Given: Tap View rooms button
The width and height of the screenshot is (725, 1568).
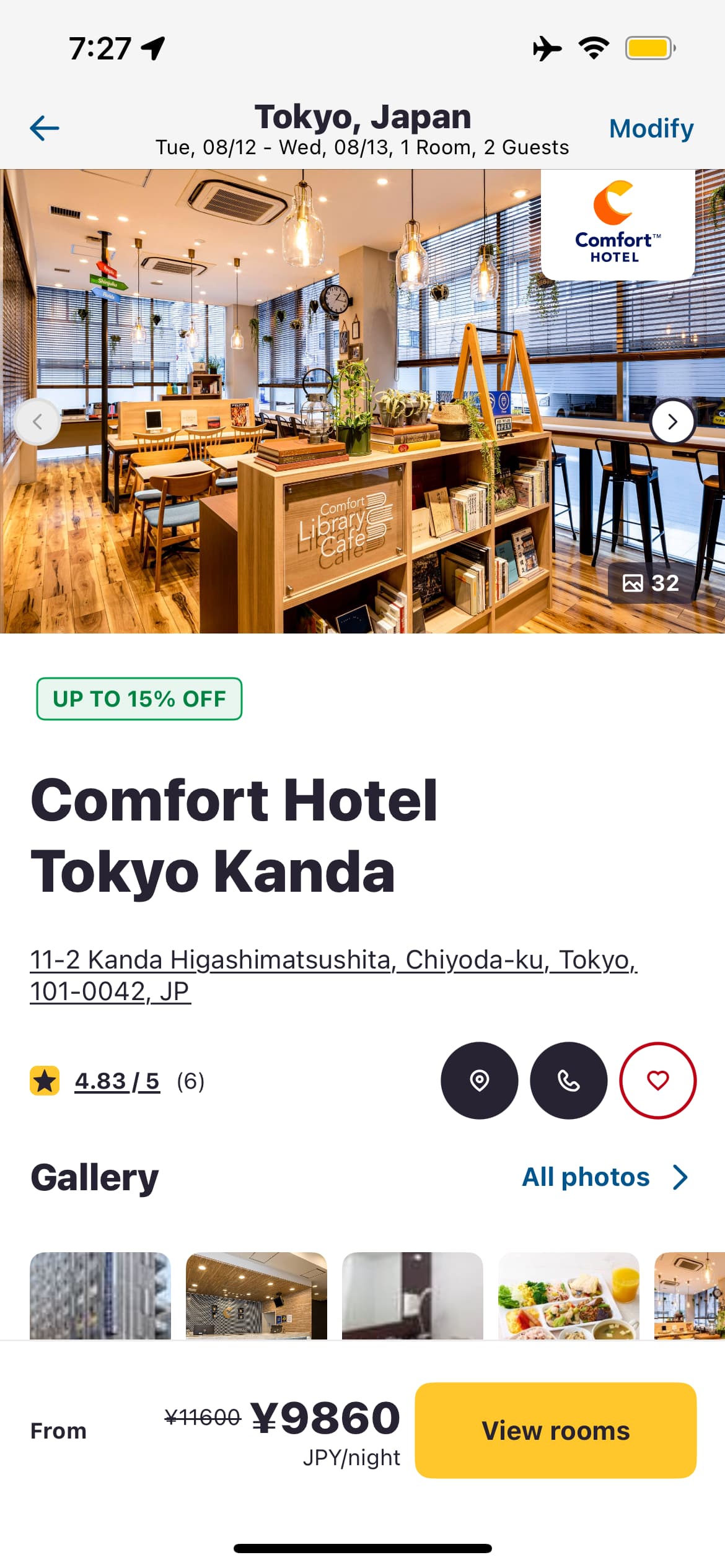Looking at the screenshot, I should pyautogui.click(x=555, y=1431).
